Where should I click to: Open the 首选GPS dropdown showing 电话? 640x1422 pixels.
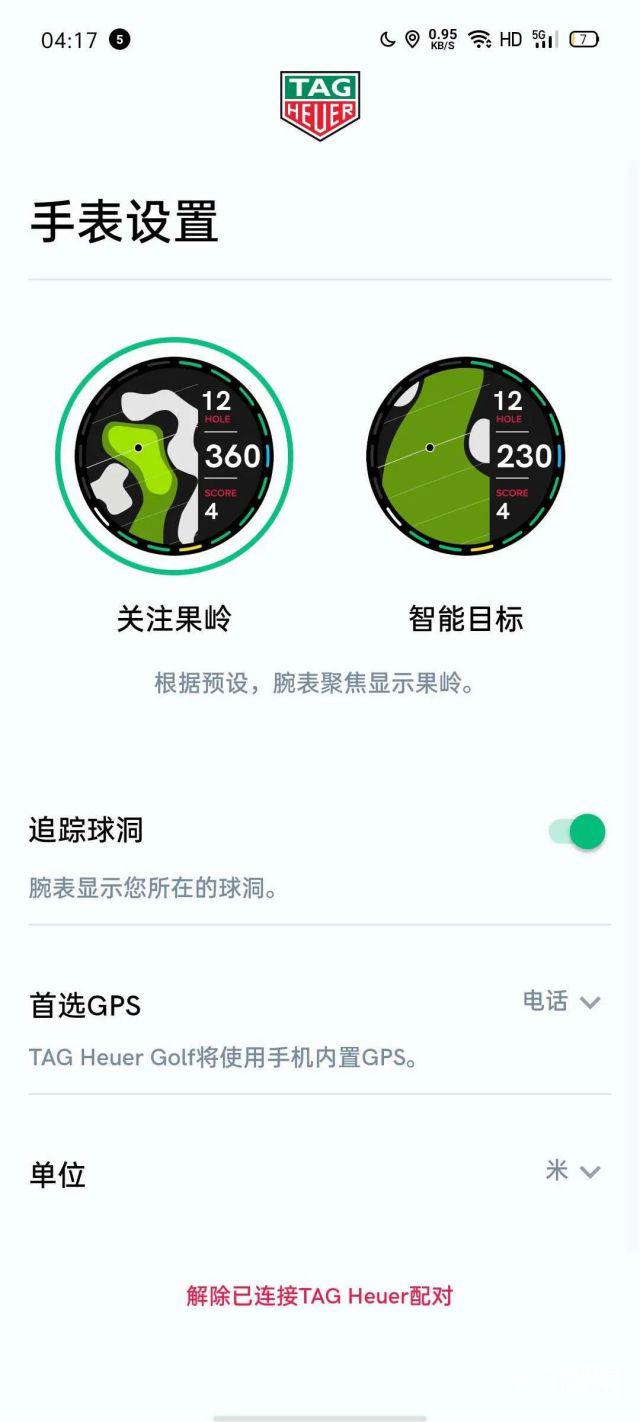(x=562, y=1001)
